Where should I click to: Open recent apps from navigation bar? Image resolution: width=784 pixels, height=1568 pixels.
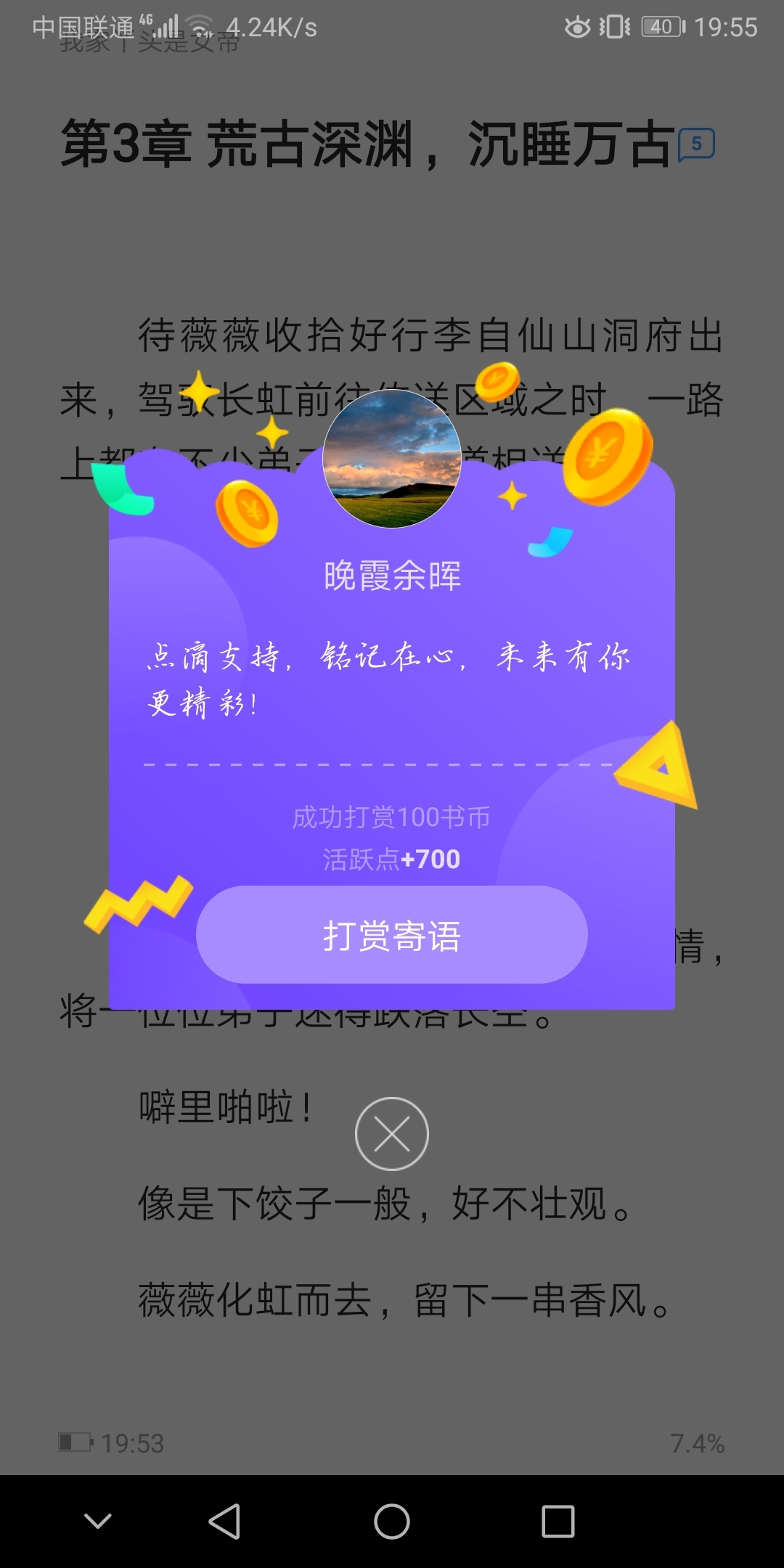[558, 1521]
